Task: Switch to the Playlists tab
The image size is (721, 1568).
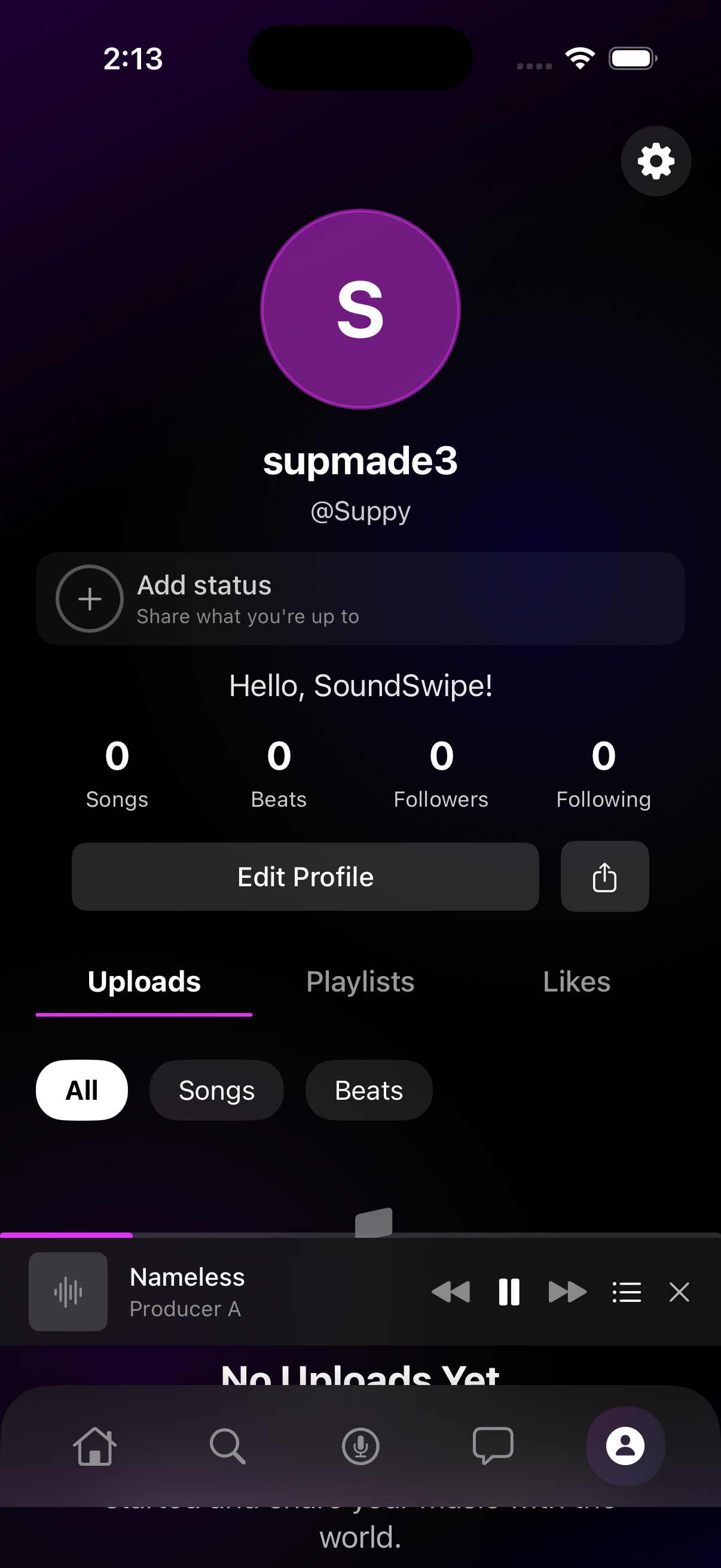Action: (x=360, y=982)
